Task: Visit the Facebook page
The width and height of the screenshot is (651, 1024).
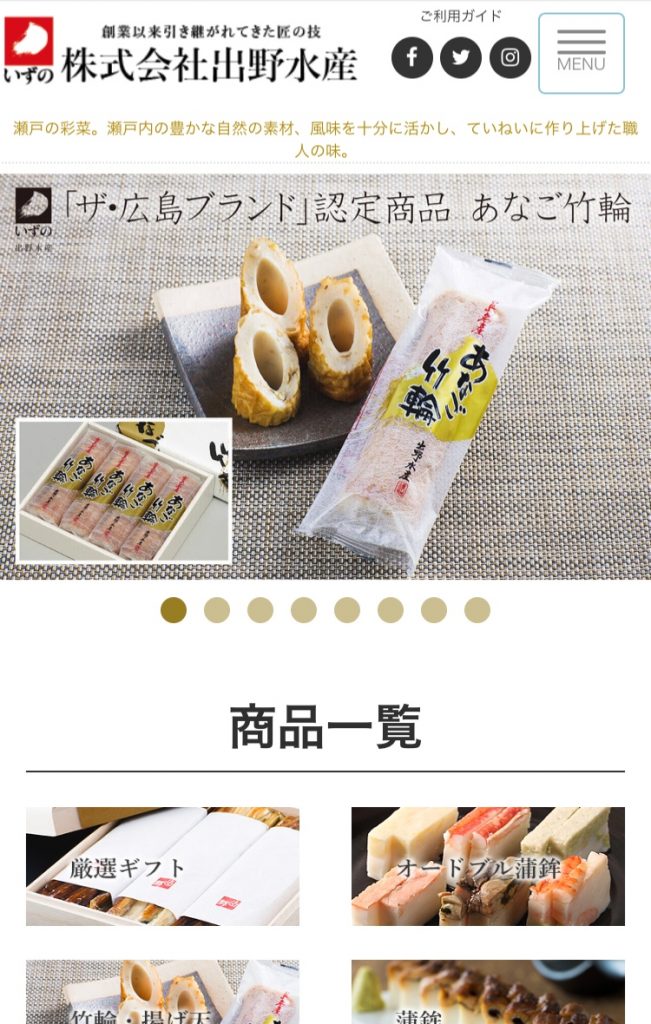Action: (x=412, y=57)
